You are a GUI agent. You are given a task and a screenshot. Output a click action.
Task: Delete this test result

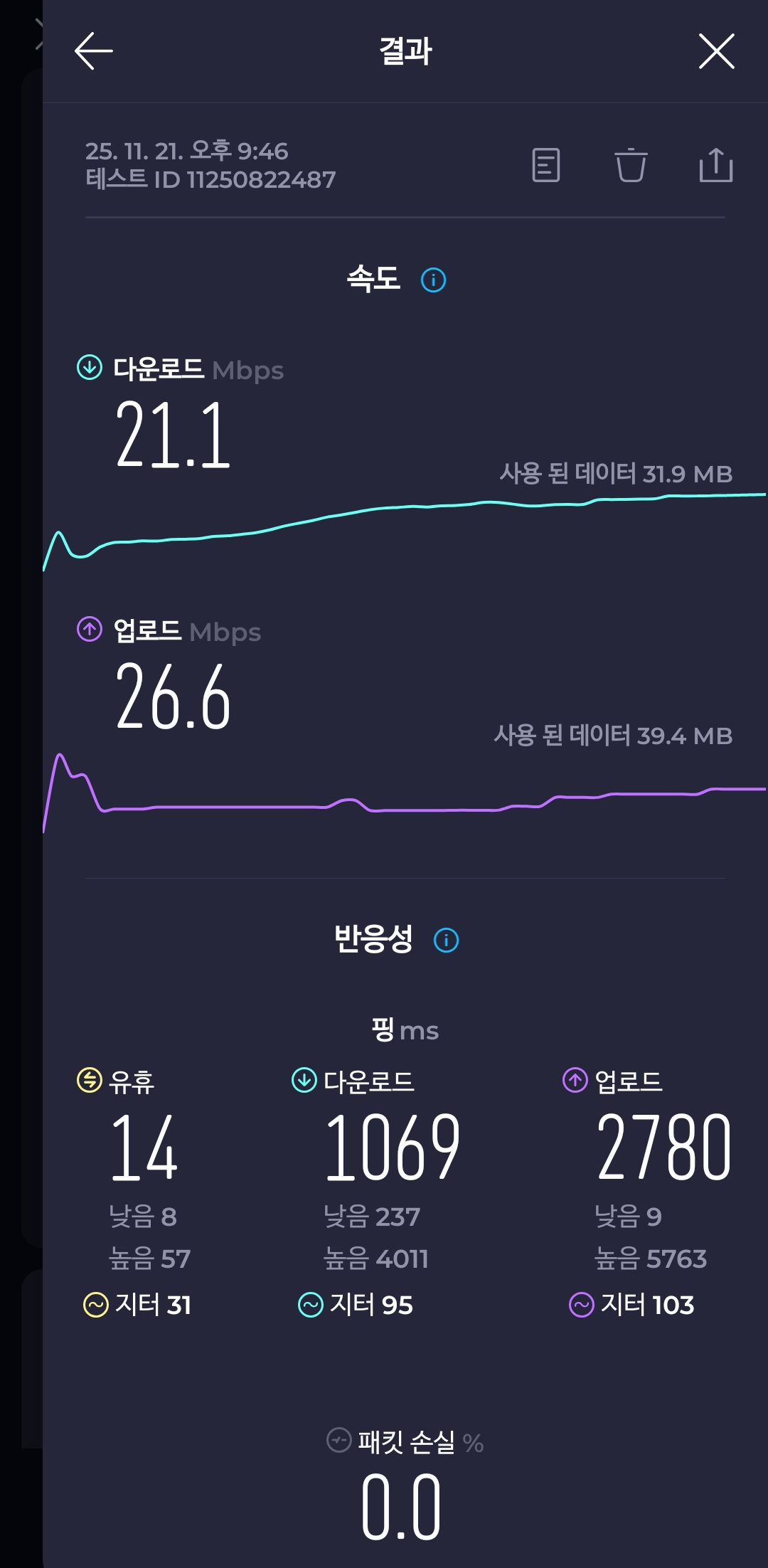[631, 165]
